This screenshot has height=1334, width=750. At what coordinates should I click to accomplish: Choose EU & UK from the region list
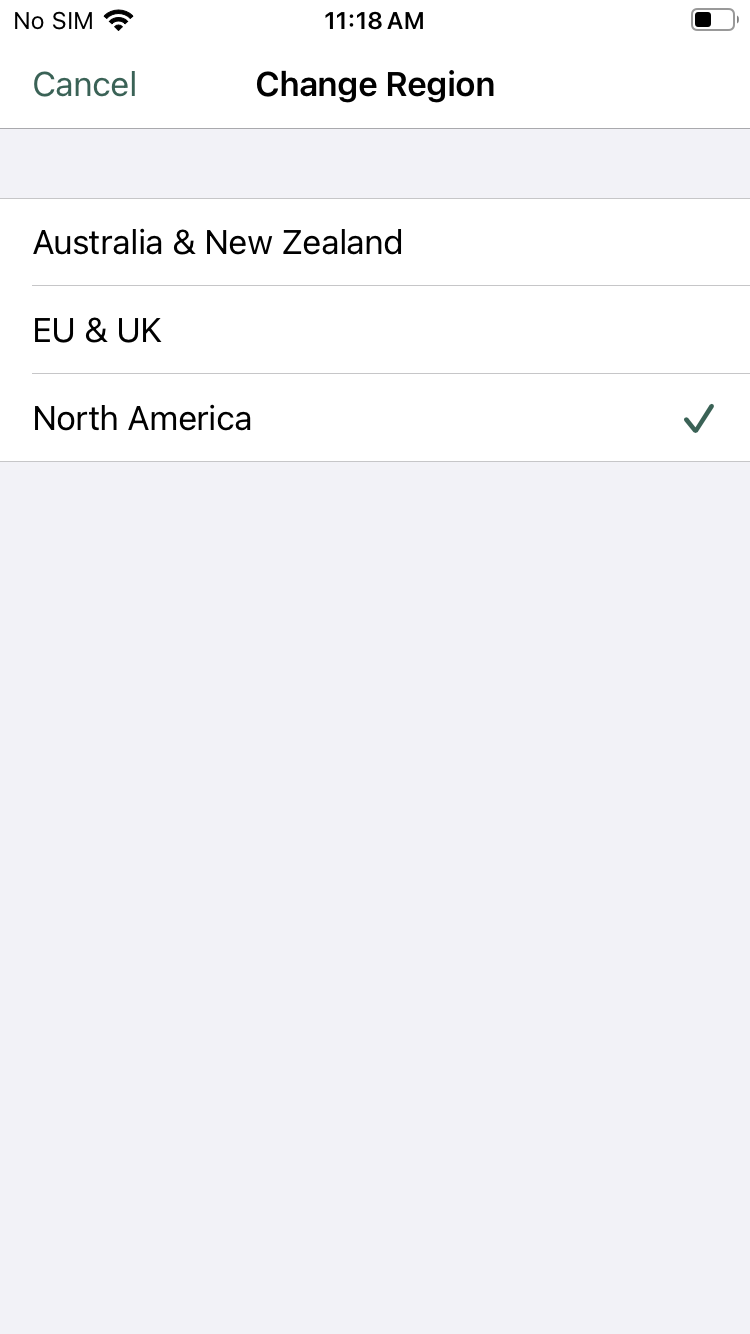[375, 330]
